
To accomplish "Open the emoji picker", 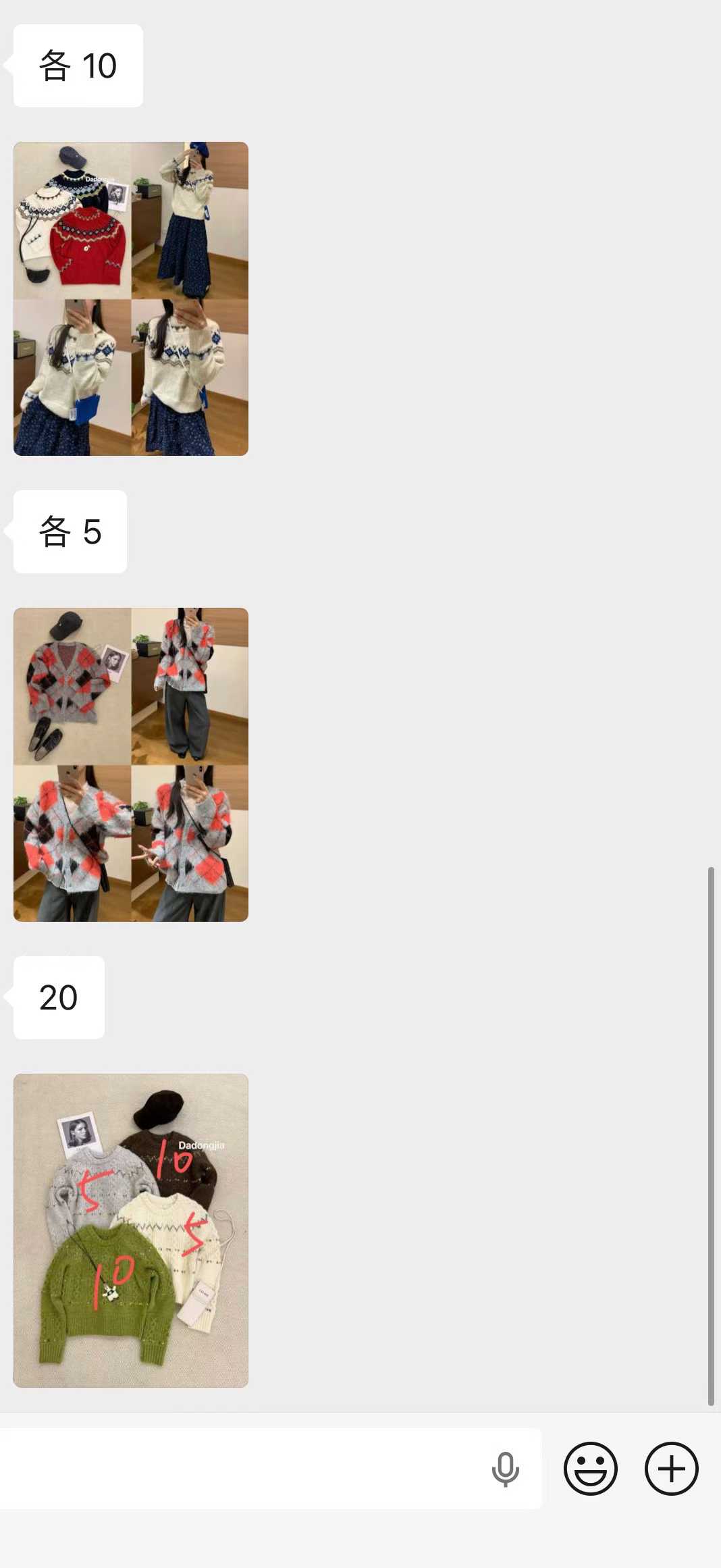I will pos(590,1469).
